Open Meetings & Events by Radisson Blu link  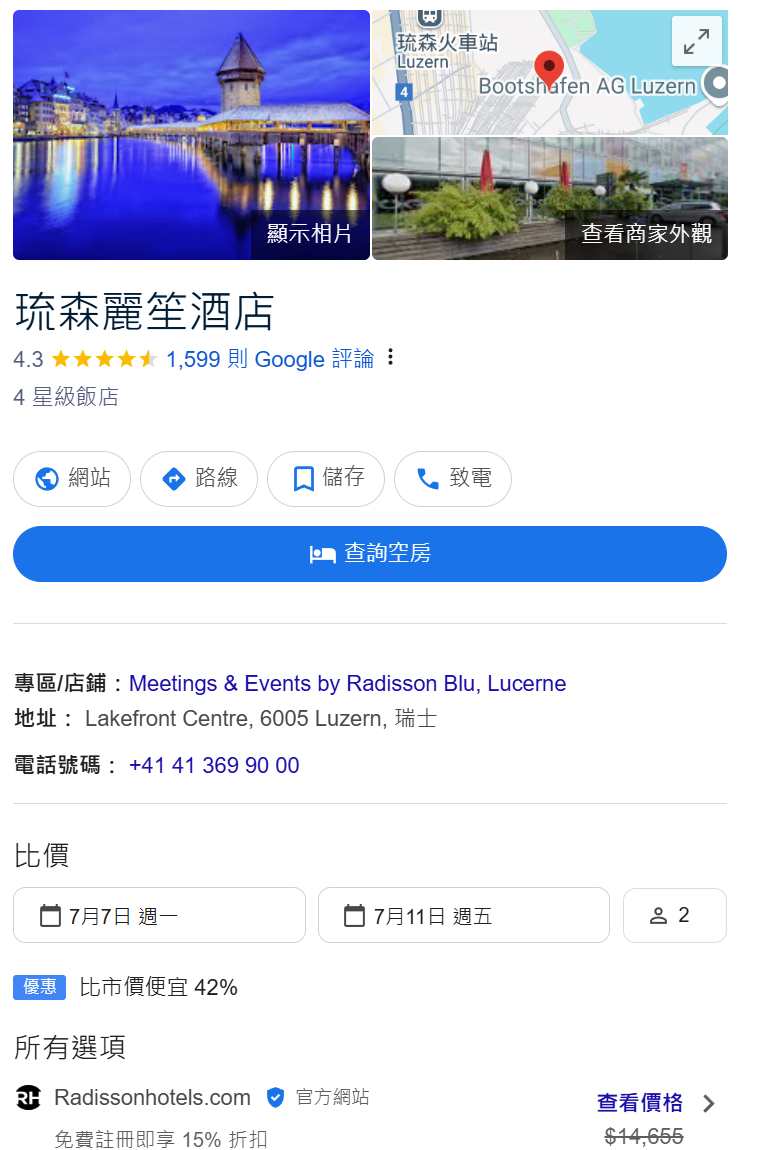coord(347,684)
